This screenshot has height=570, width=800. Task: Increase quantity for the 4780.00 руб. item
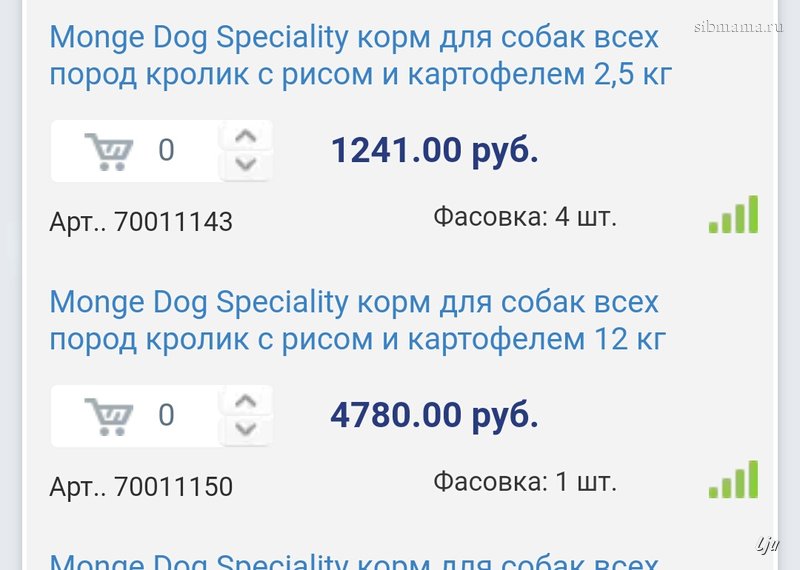[x=246, y=401]
